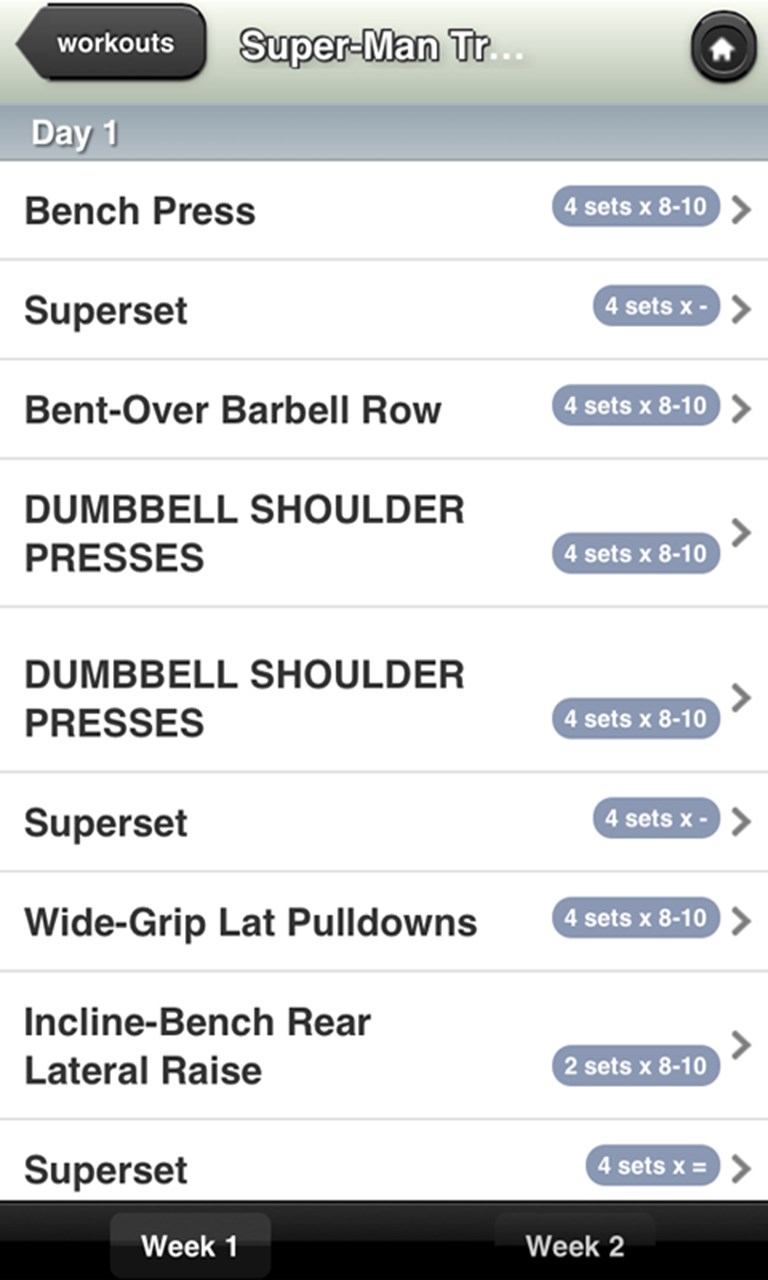Open the Superset row below Incline-Bench Rear Lateral Raise
The height and width of the screenshot is (1280, 768).
point(384,1168)
